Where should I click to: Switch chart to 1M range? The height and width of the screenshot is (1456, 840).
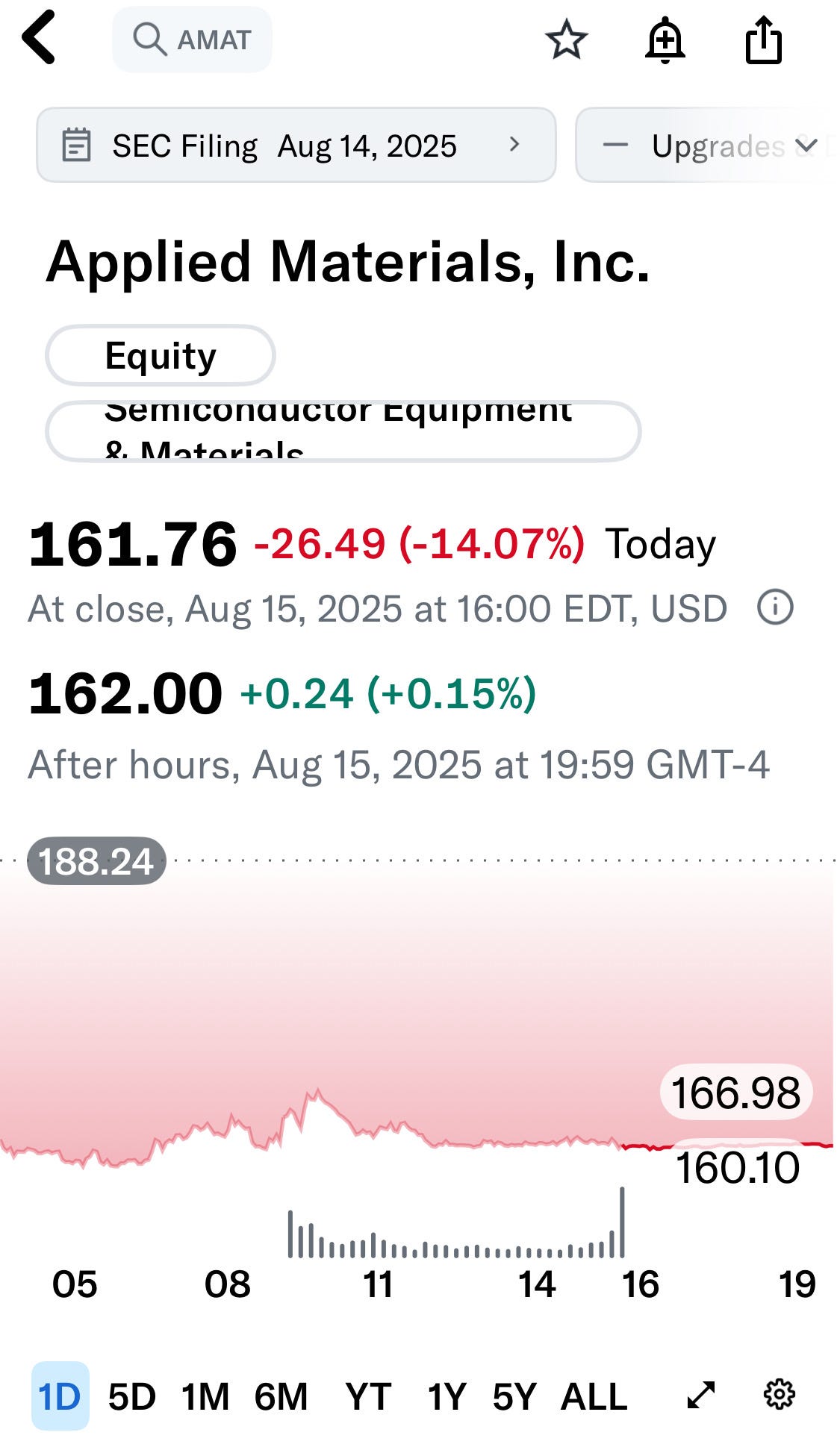(205, 1396)
